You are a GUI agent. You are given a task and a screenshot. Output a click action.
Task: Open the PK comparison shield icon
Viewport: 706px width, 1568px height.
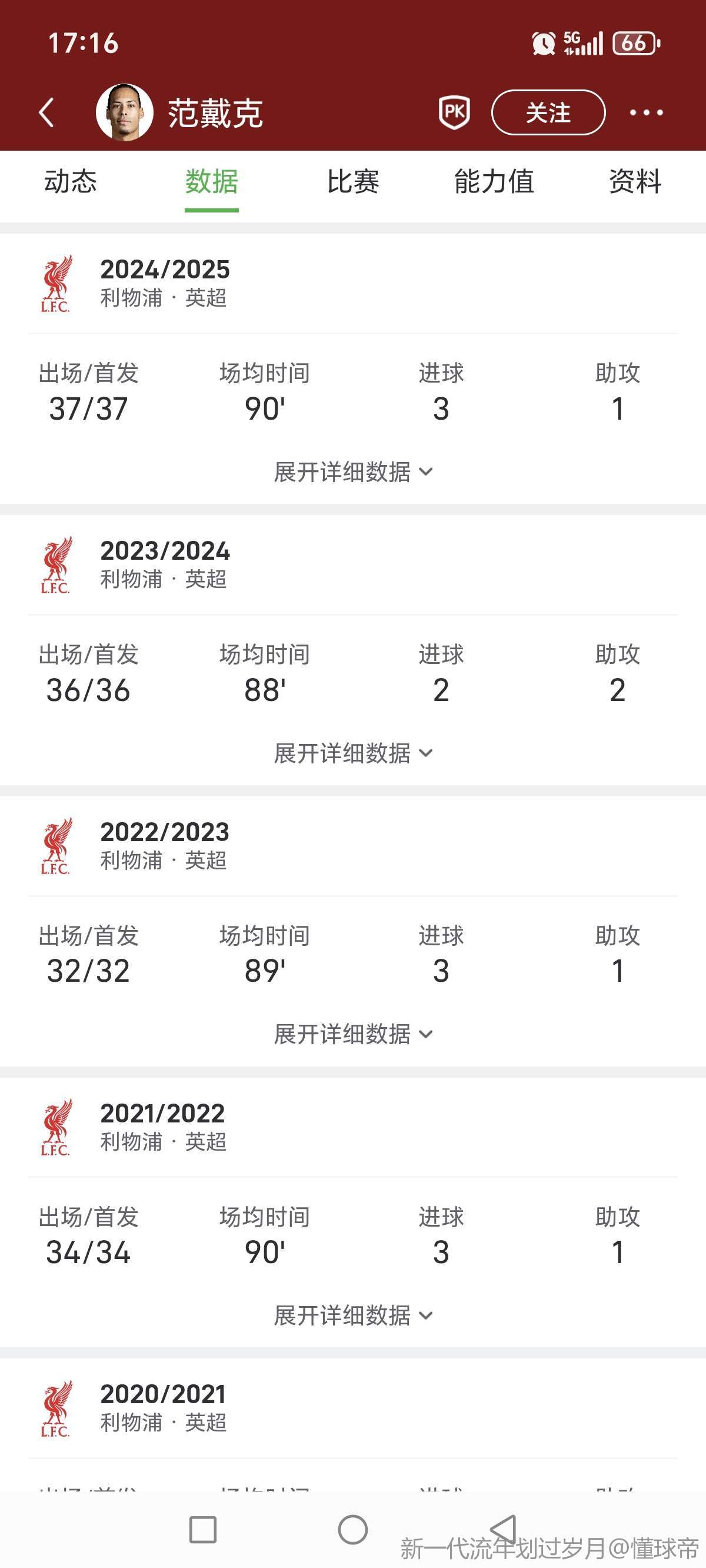click(454, 112)
